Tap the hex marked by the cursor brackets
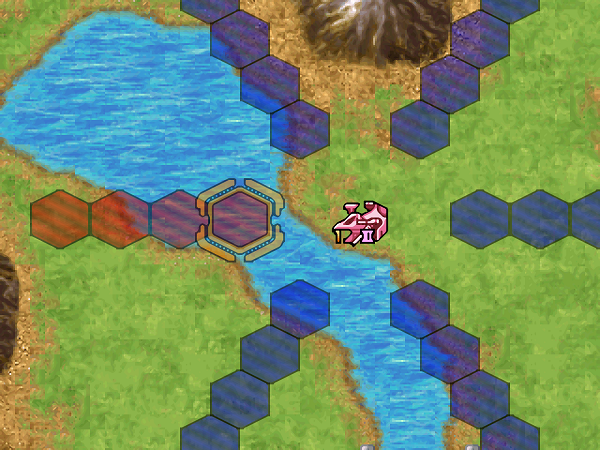 click(240, 219)
